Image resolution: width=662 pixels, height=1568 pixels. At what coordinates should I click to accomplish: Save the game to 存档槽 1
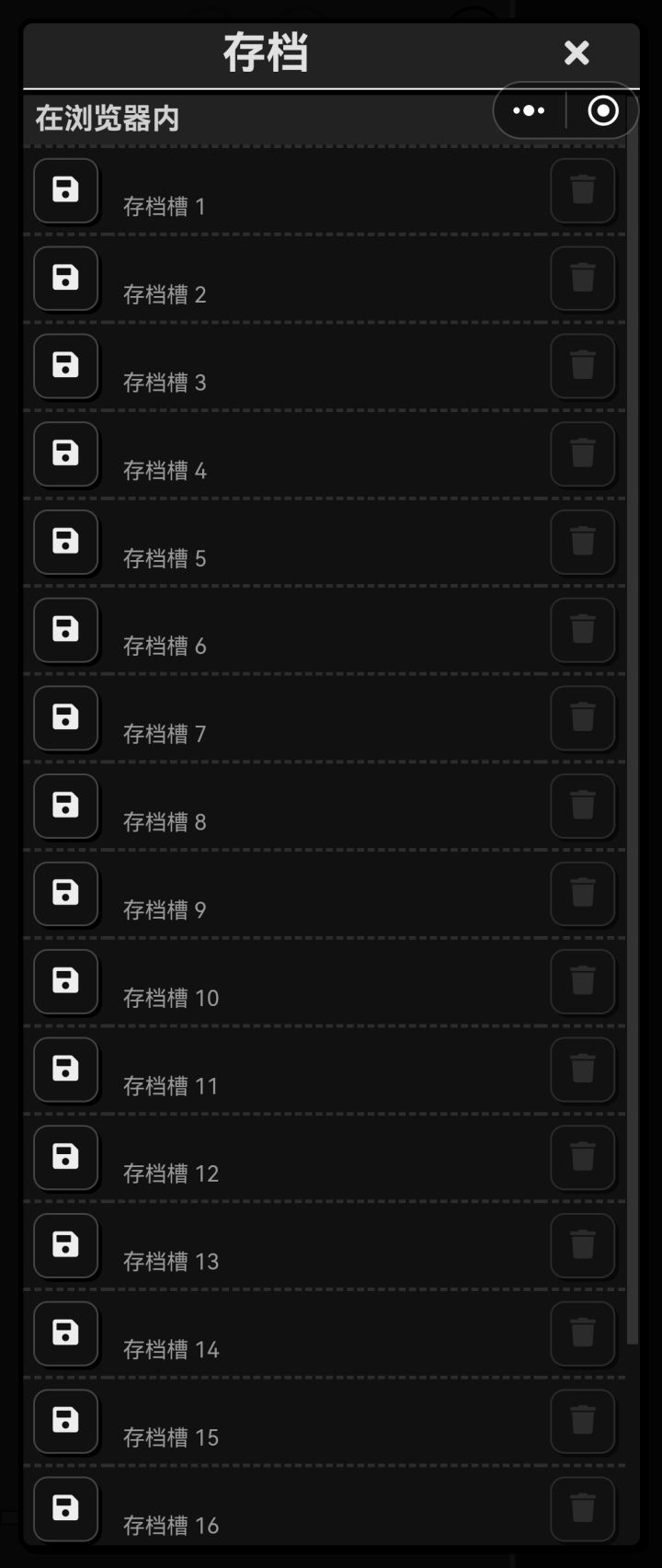pyautogui.click(x=65, y=191)
